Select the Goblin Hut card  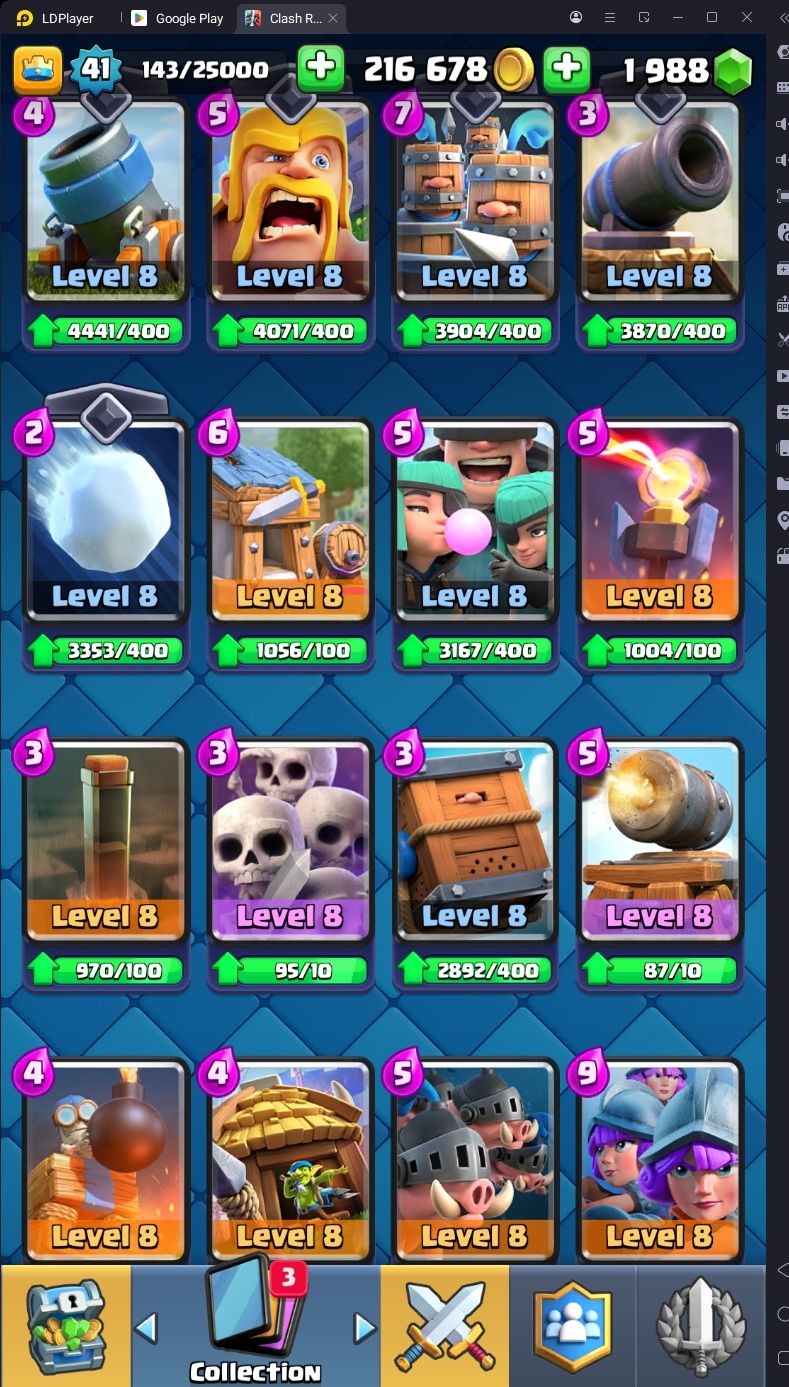click(x=290, y=1160)
